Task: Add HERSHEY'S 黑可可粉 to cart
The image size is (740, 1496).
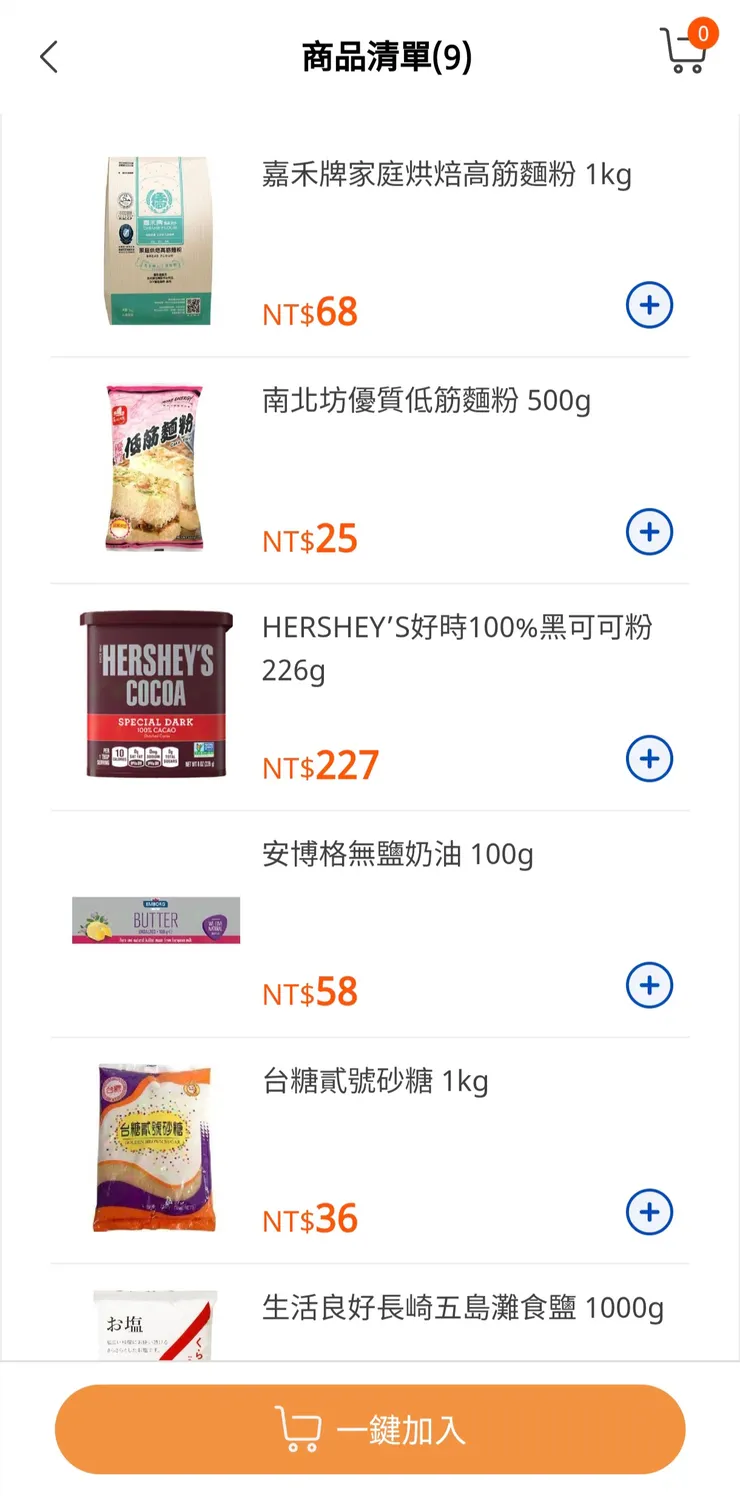Action: pos(649,759)
